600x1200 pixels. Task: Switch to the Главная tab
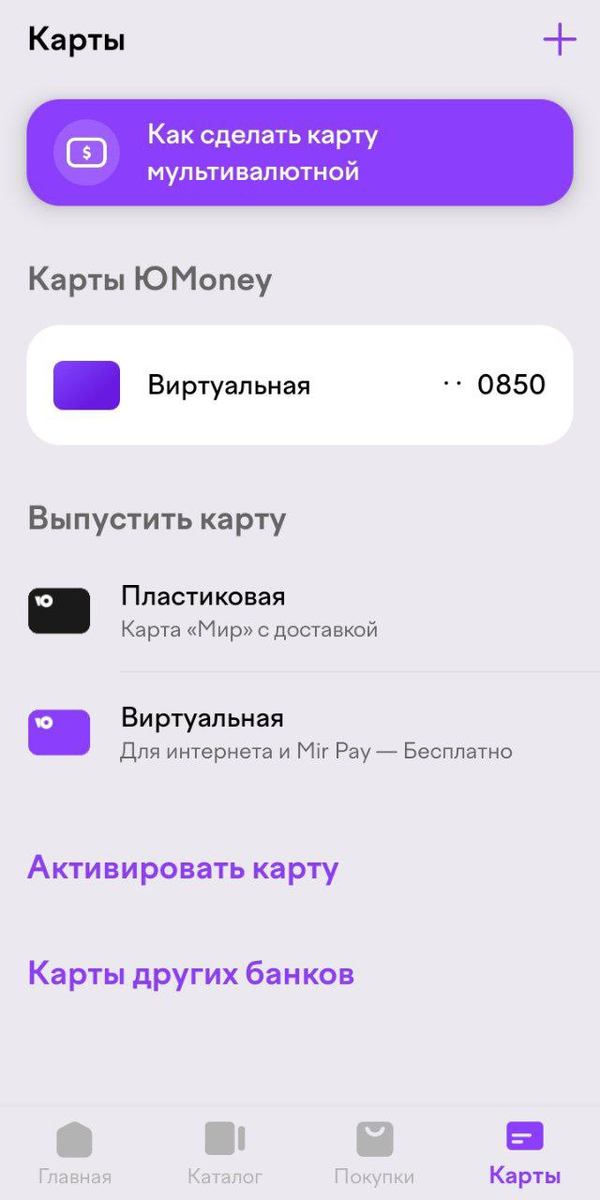(x=75, y=1153)
